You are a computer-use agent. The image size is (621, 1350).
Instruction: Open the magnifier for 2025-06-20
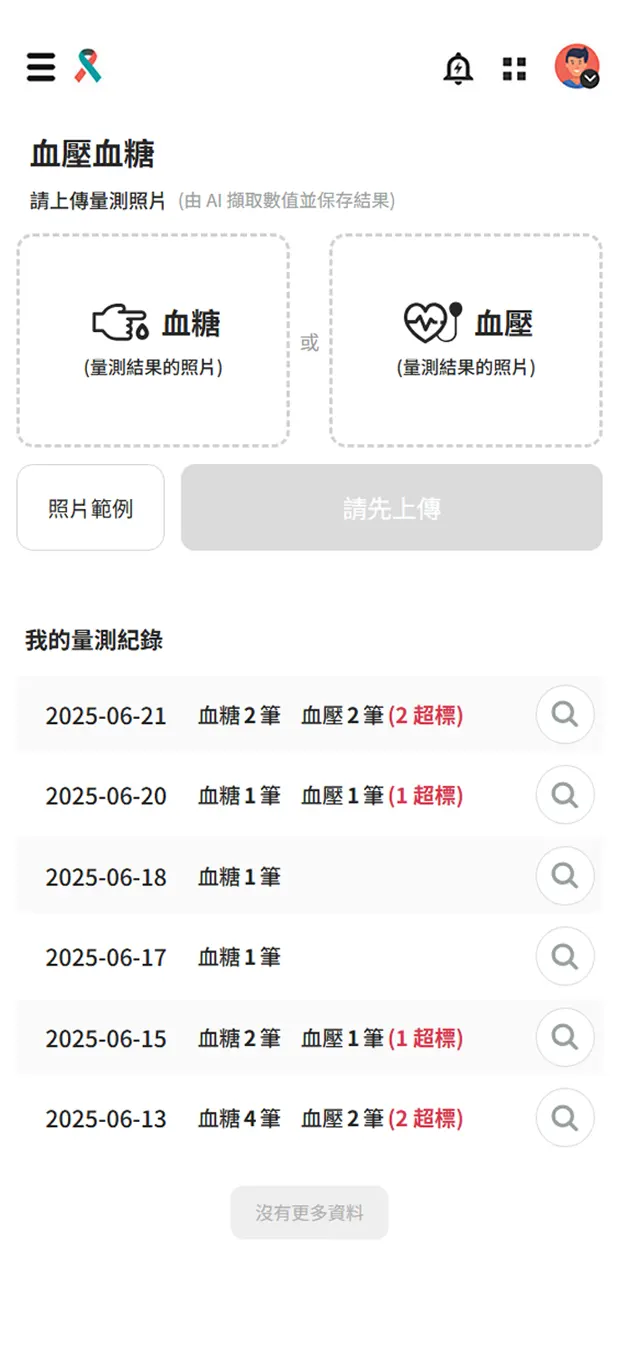[x=565, y=795]
